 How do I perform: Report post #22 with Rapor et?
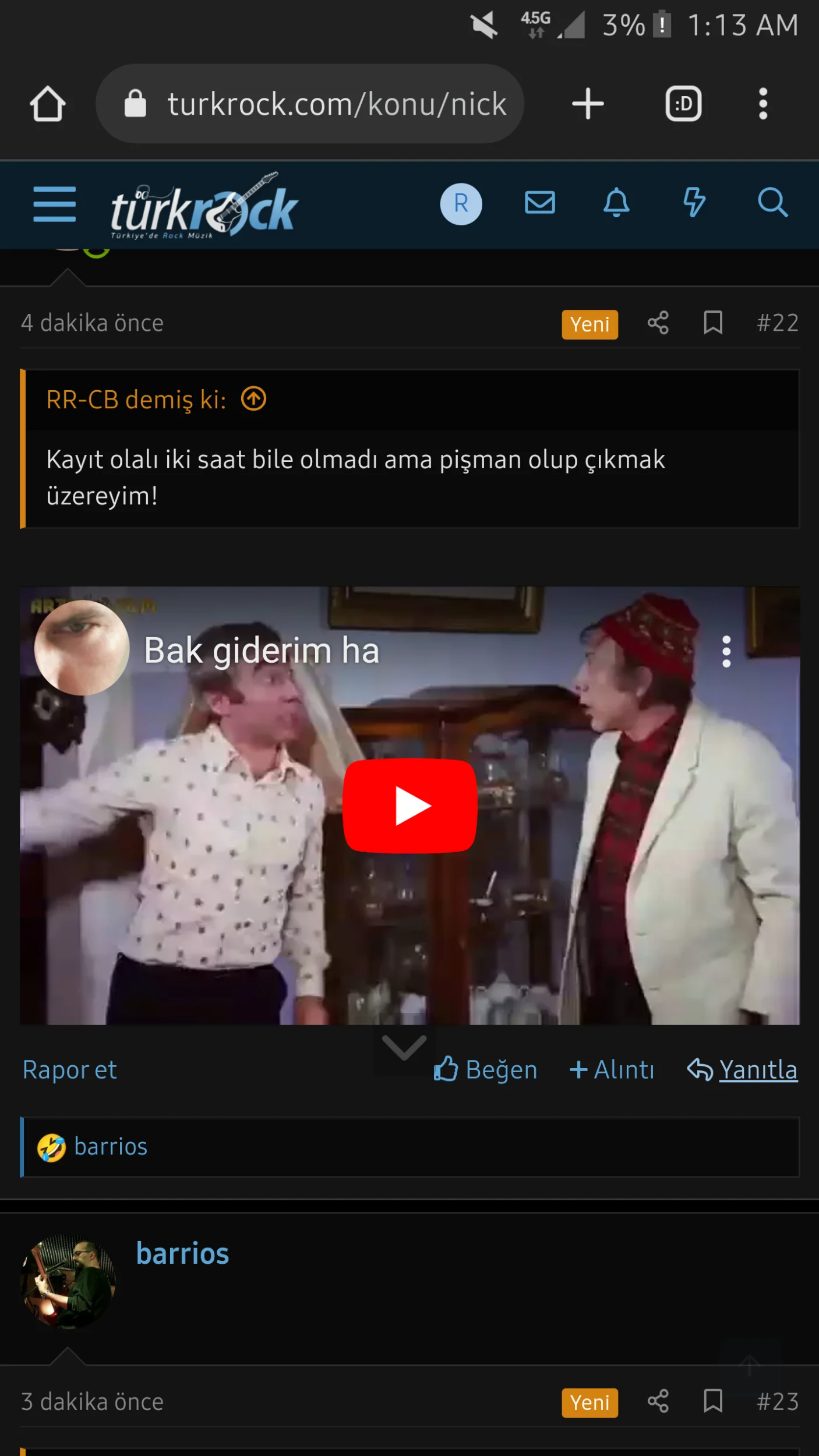coord(70,1070)
